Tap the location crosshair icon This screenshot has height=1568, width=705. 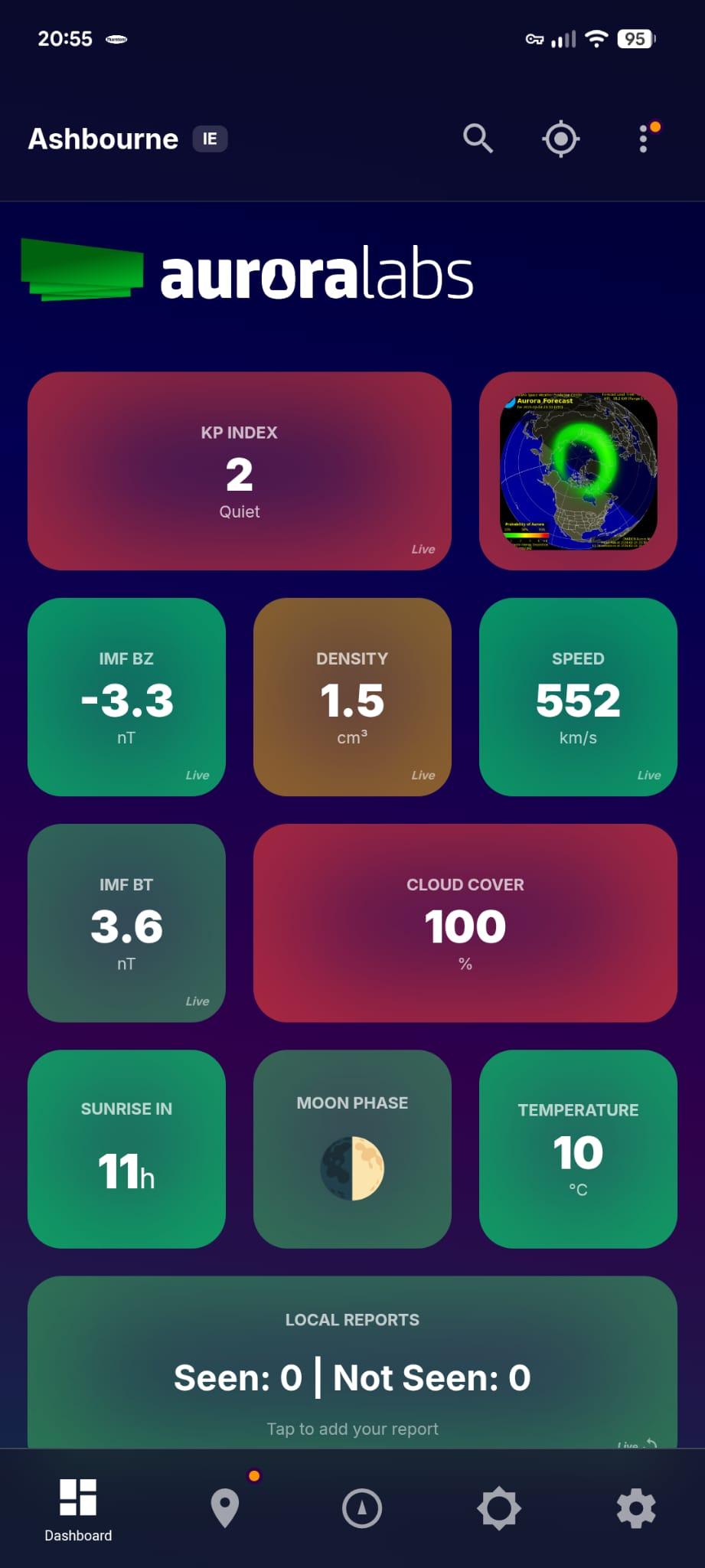coord(561,139)
